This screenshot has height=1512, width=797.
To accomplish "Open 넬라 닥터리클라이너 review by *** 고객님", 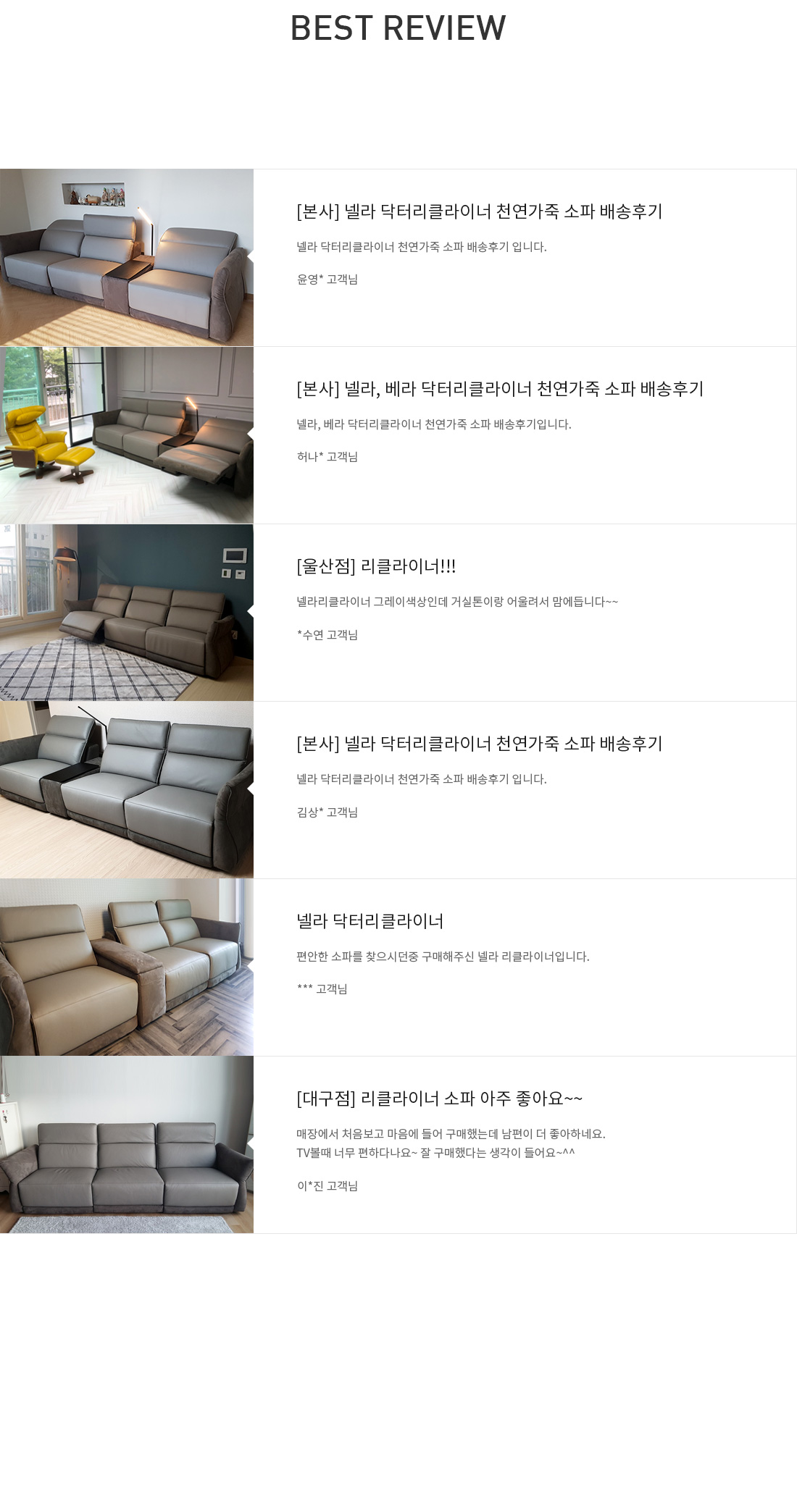I will [x=370, y=921].
